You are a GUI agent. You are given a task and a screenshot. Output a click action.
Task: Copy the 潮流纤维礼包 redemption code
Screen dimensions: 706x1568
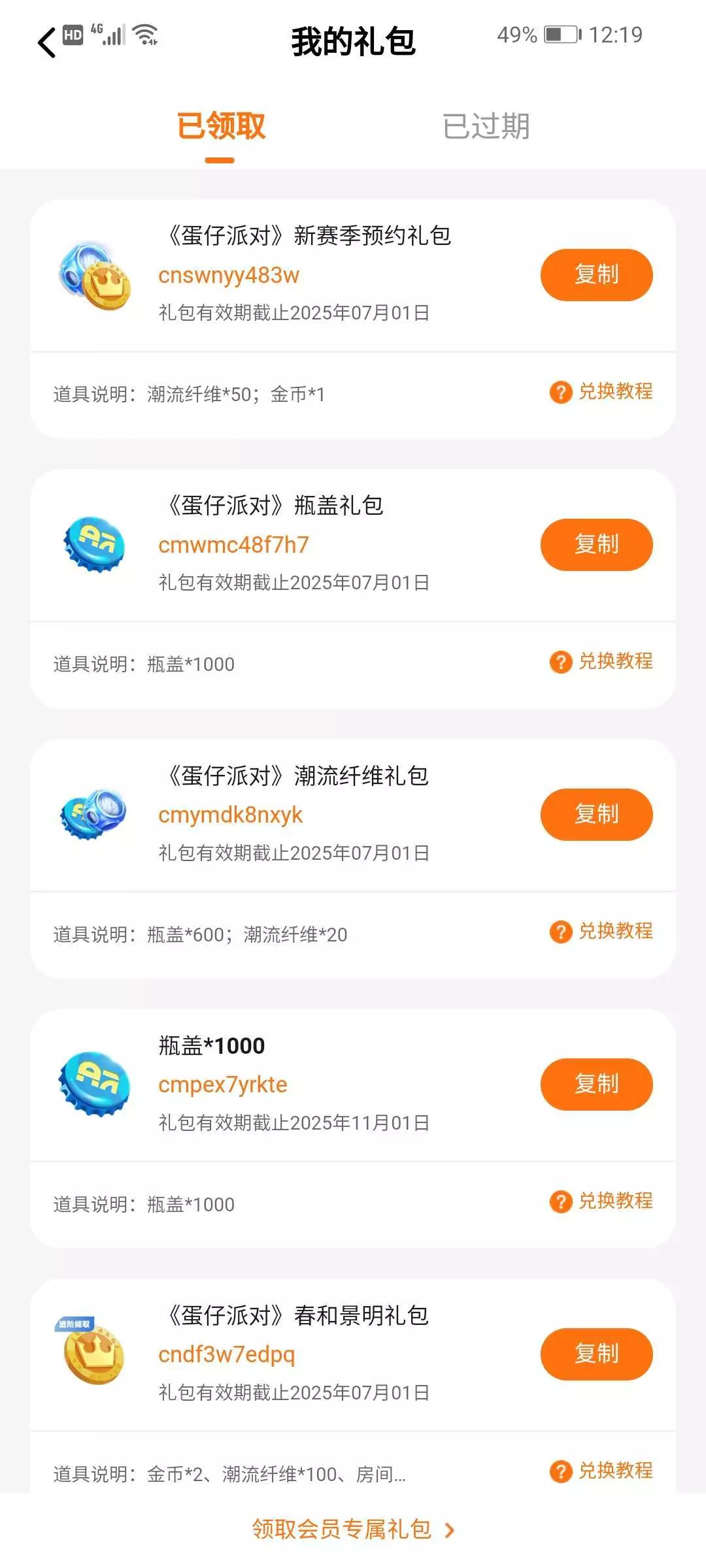tap(596, 815)
